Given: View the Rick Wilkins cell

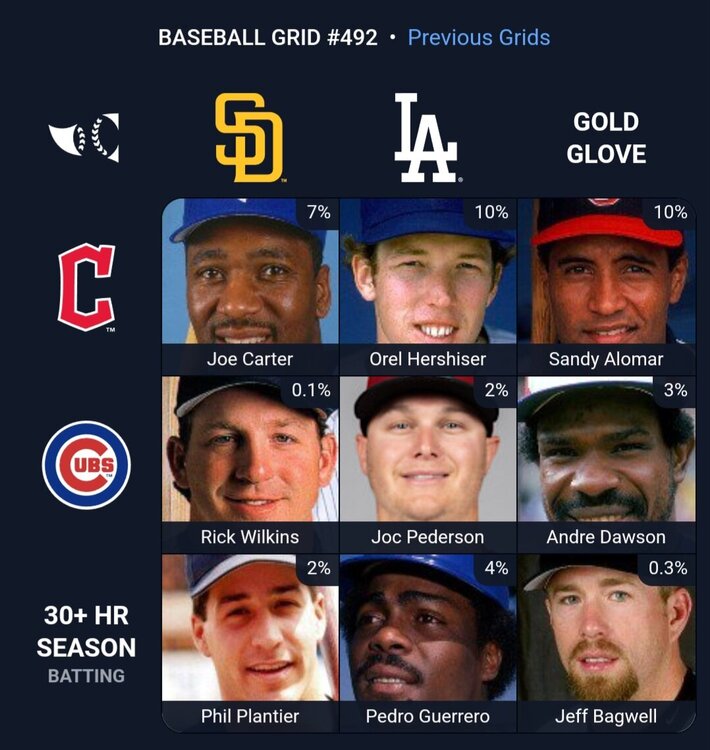Looking at the screenshot, I should 250,464.
